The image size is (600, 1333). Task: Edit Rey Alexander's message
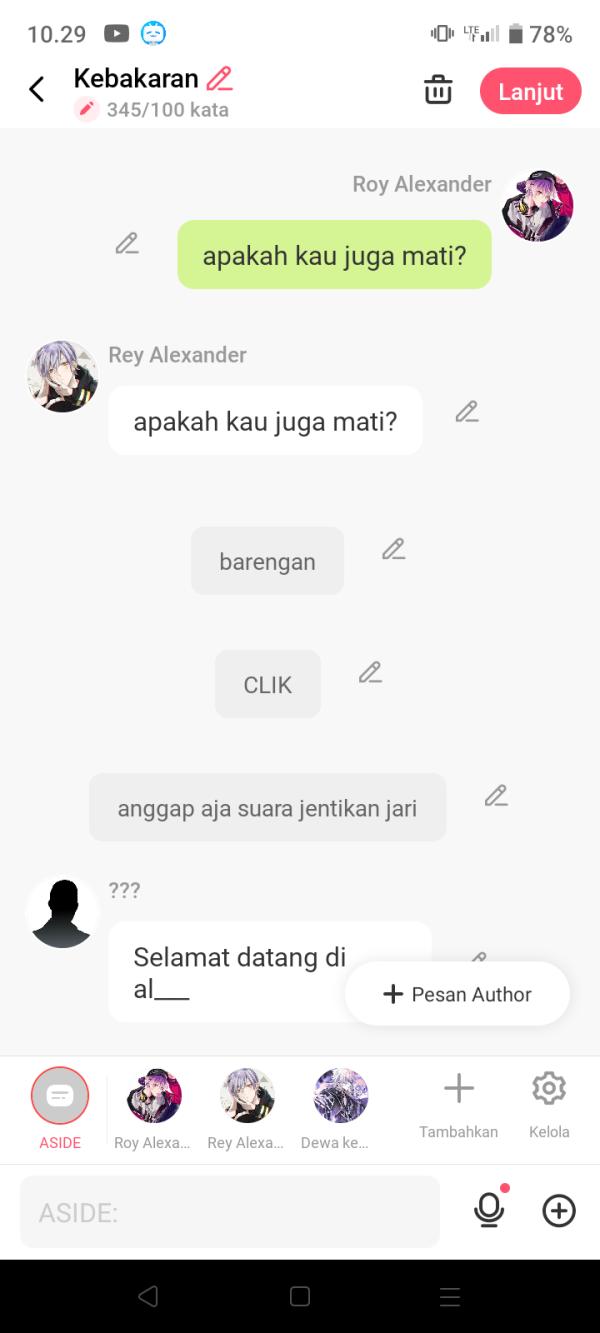tap(467, 411)
